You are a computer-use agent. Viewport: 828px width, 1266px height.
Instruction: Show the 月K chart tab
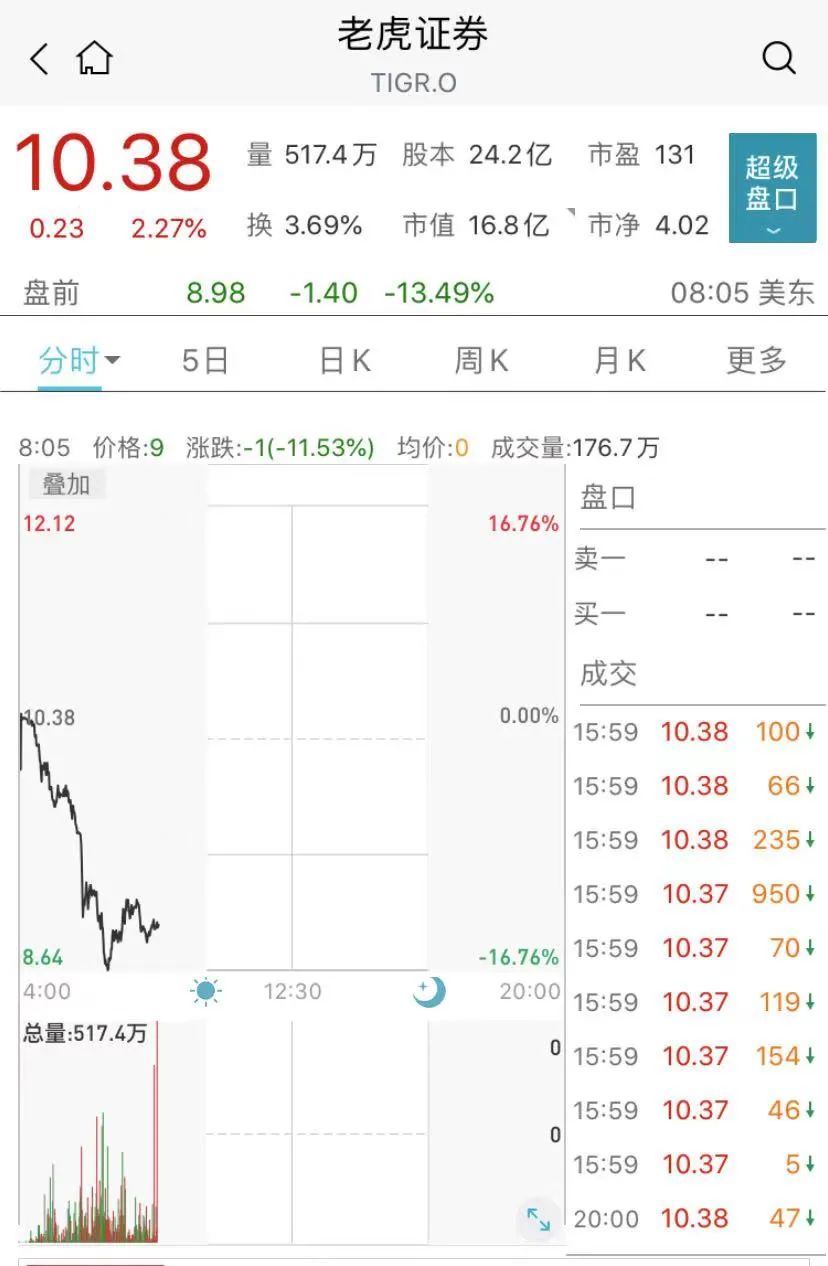click(620, 360)
